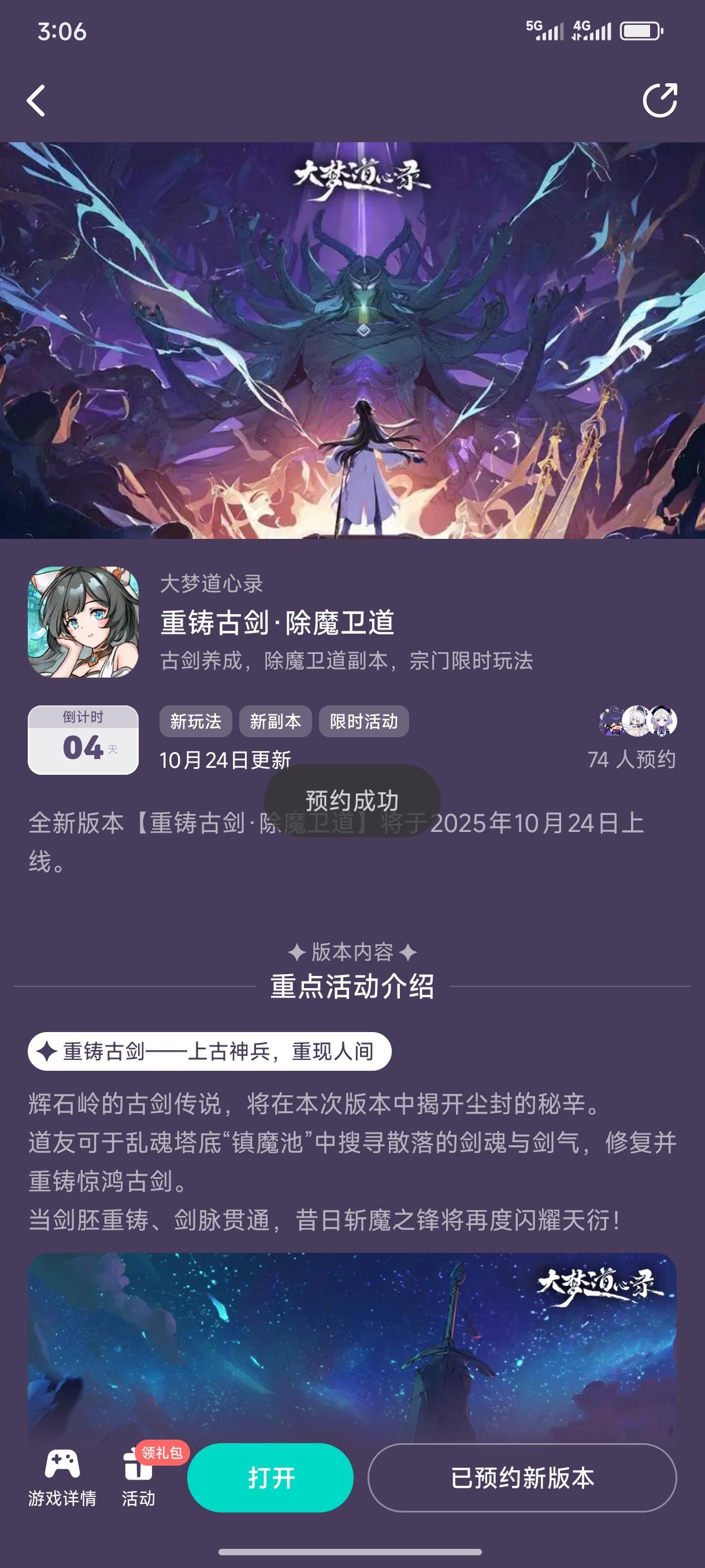This screenshot has width=705, height=1568.
Task: Open the 游戏详情 gamepad icon
Action: click(62, 1465)
